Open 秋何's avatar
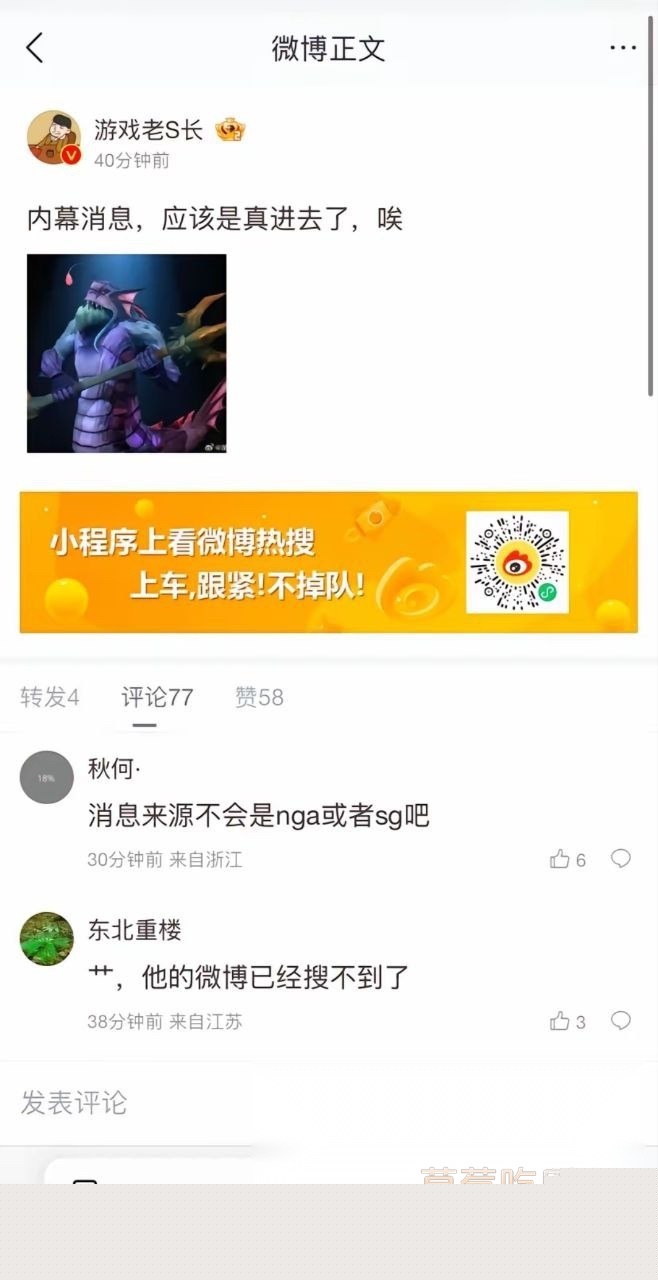The image size is (658, 1280). coord(47,777)
